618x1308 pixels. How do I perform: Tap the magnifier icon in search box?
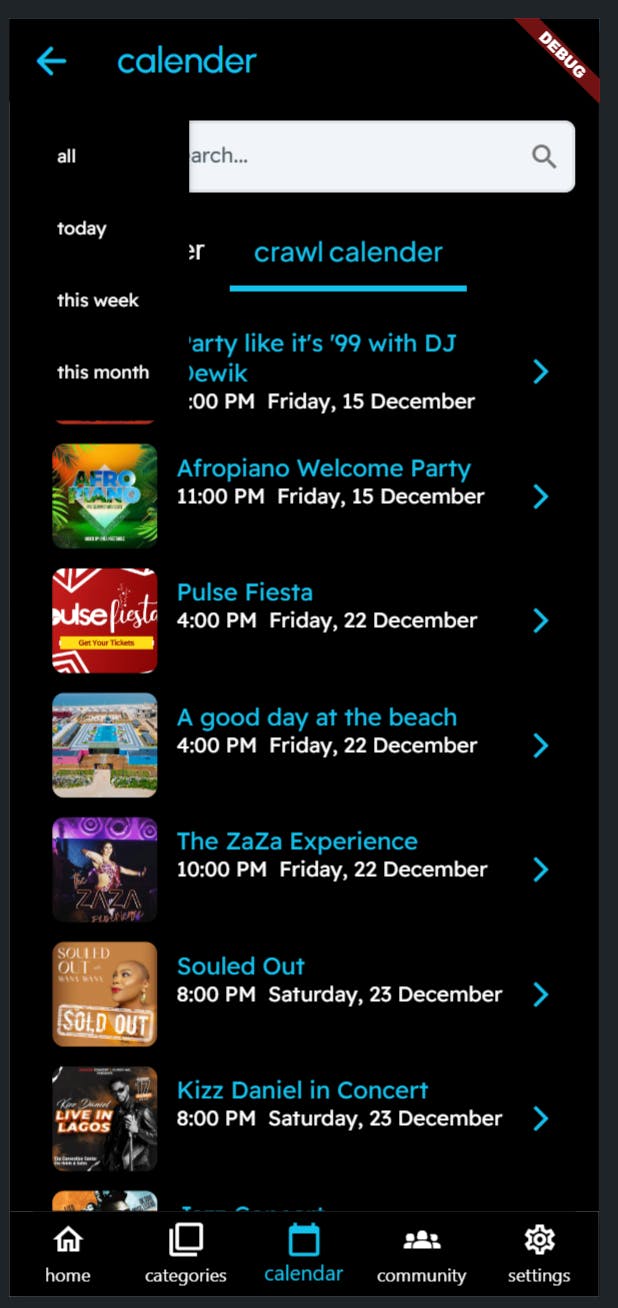pyautogui.click(x=544, y=156)
